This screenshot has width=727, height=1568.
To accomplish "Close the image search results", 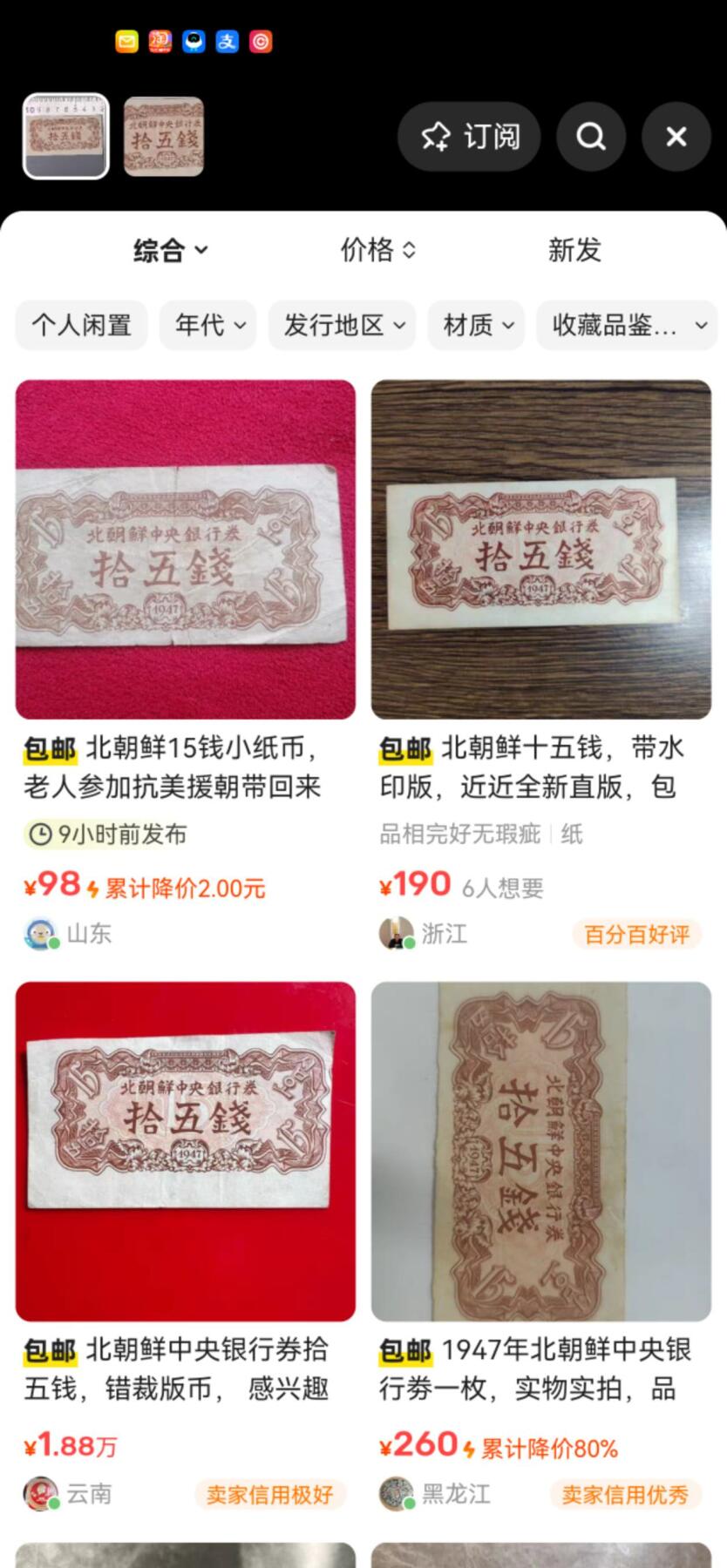I will [676, 137].
